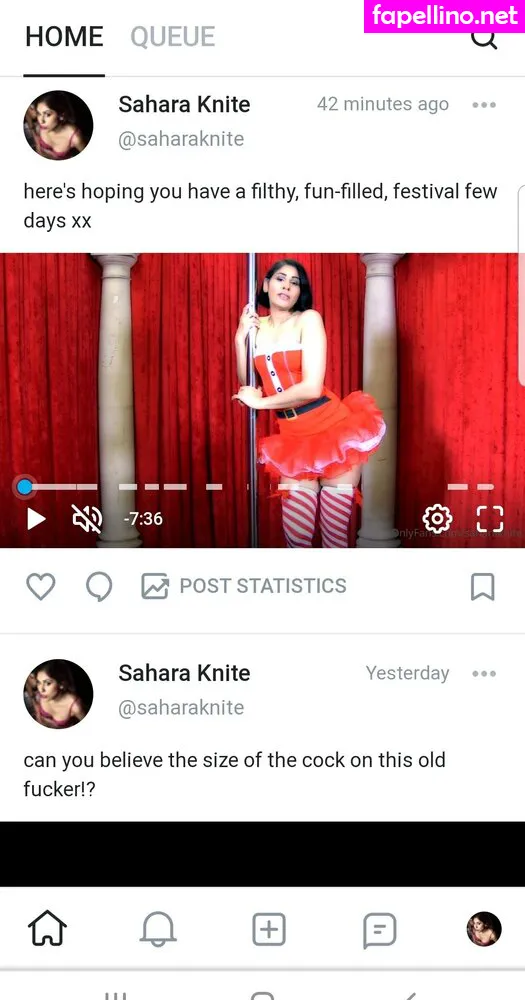Go to the home feed tab
This screenshot has width=525, height=1000.
48,928
